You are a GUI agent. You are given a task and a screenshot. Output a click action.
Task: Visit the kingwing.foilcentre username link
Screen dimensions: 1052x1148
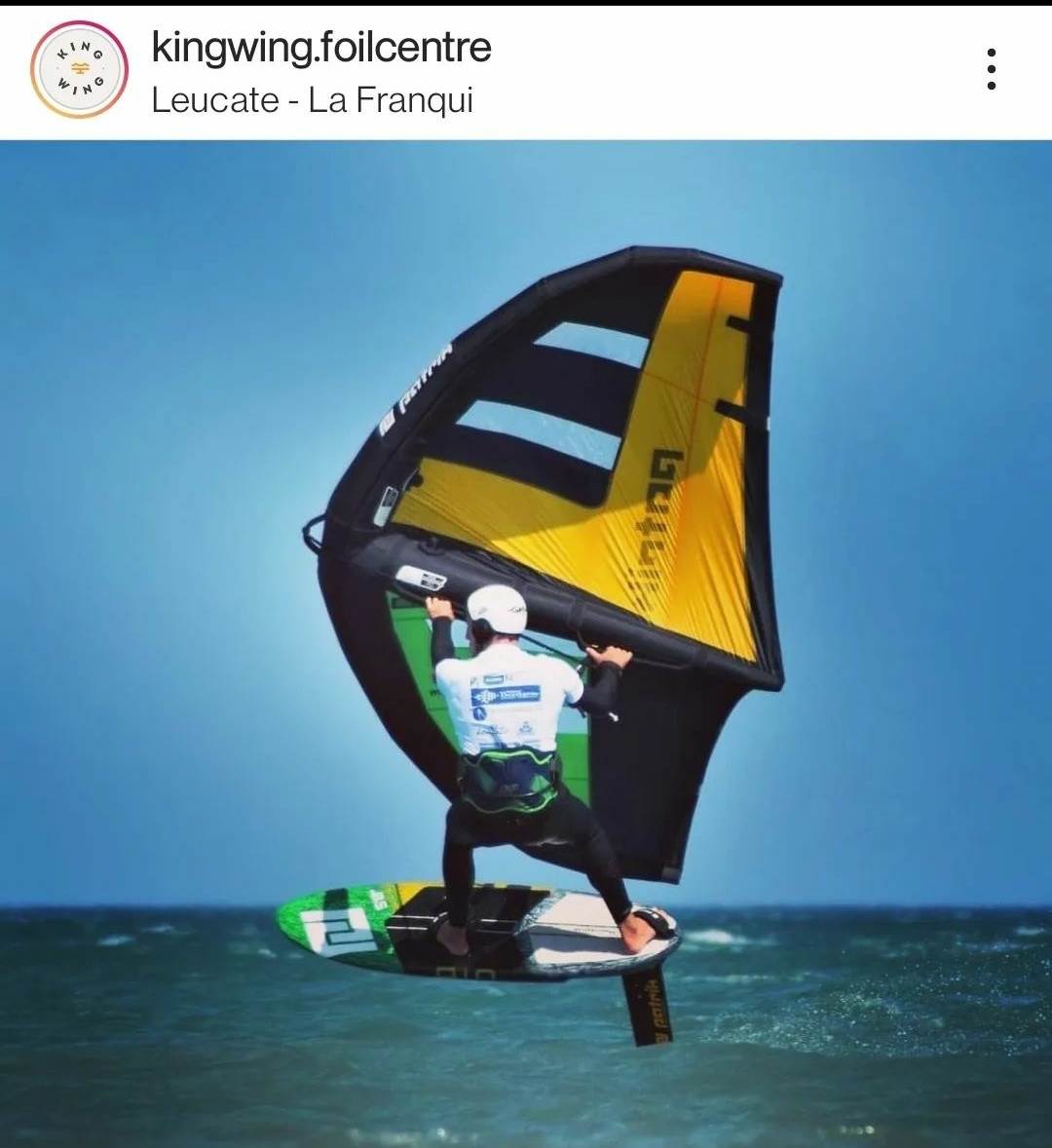coord(321,47)
